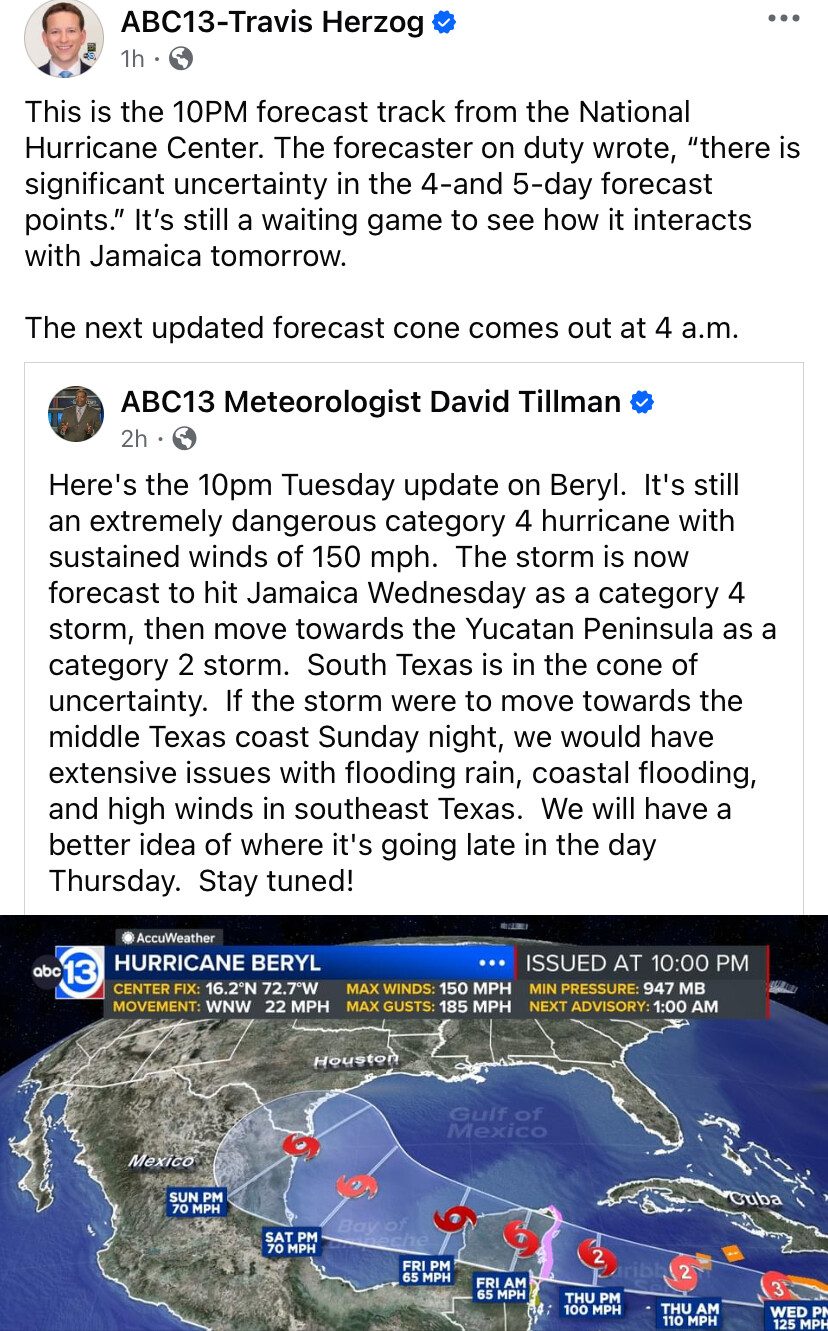Open the post's three-dot options menu
The width and height of the screenshot is (828, 1331).
(x=783, y=19)
